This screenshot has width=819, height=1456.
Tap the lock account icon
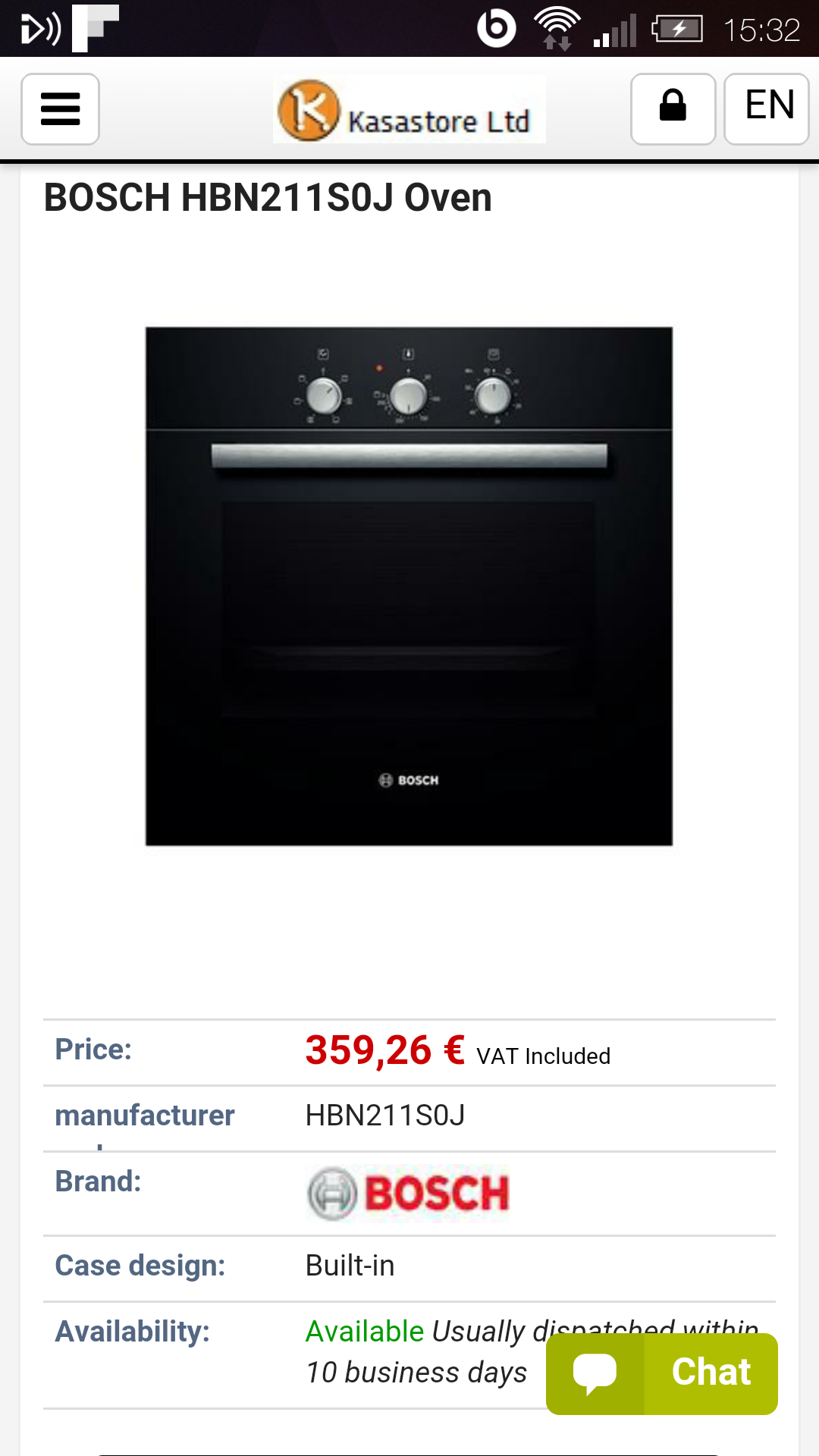[x=673, y=109]
